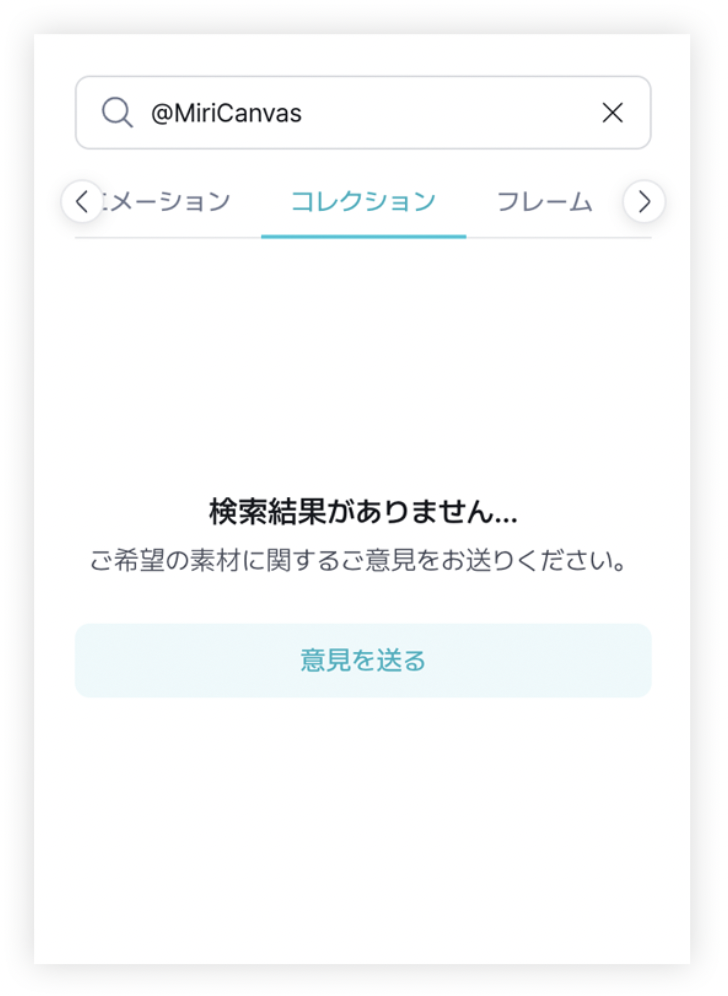Screen dimensions: 728x996
Task: Show more tabs with the right arrow
Action: [x=644, y=202]
